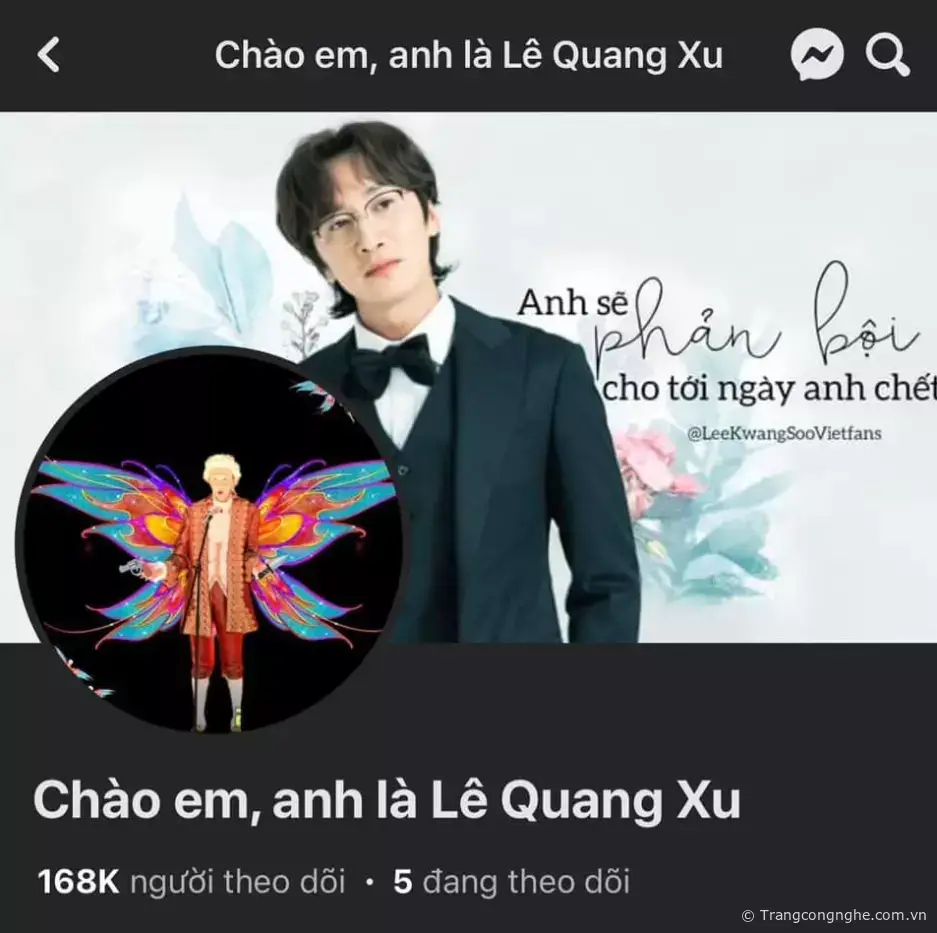Search within this page
This screenshot has height=933, width=937.
click(x=887, y=54)
